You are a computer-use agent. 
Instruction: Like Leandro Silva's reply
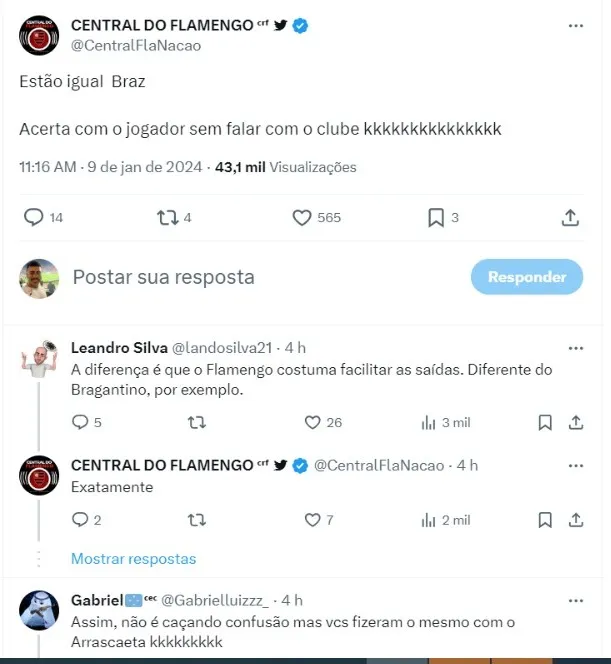(312, 422)
